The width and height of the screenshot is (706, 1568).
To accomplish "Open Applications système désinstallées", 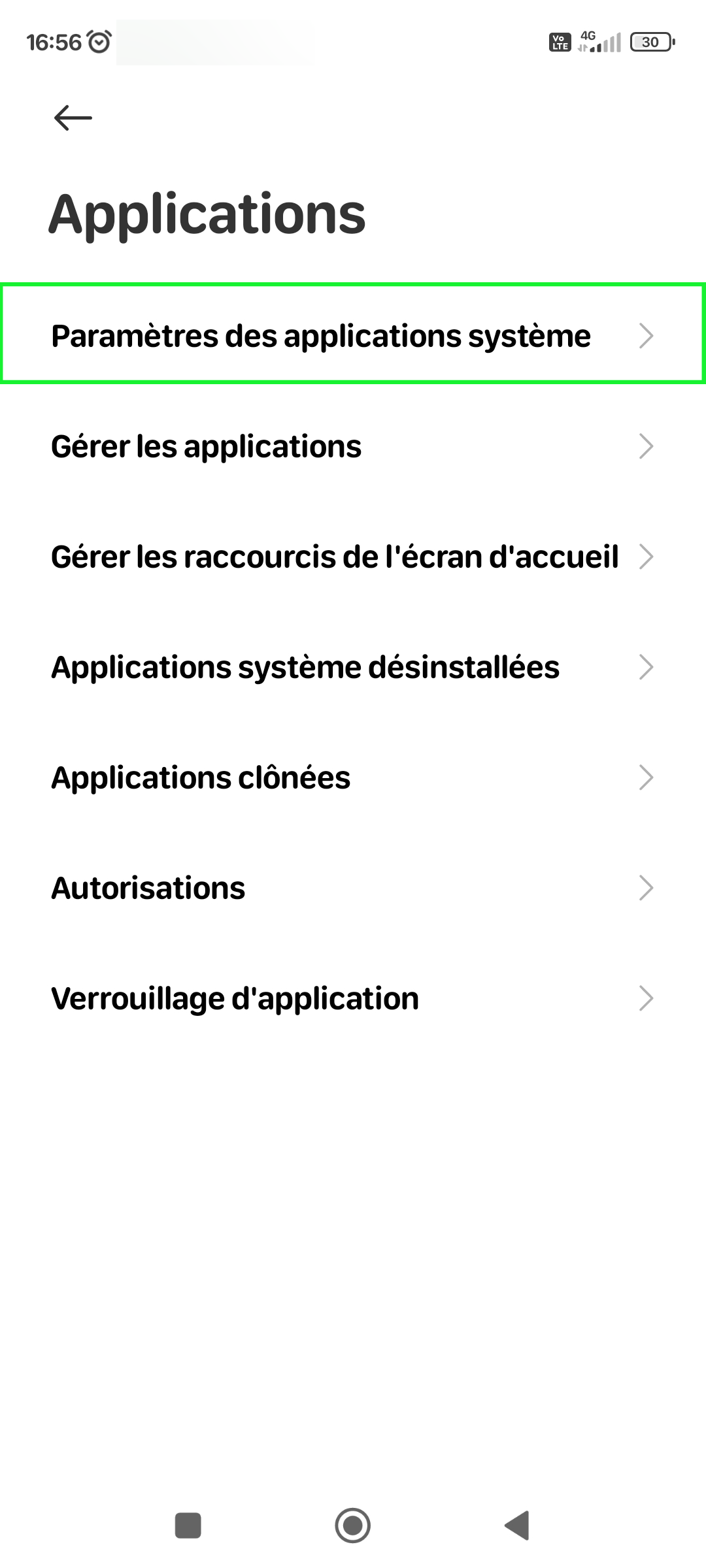I will pos(353,667).
